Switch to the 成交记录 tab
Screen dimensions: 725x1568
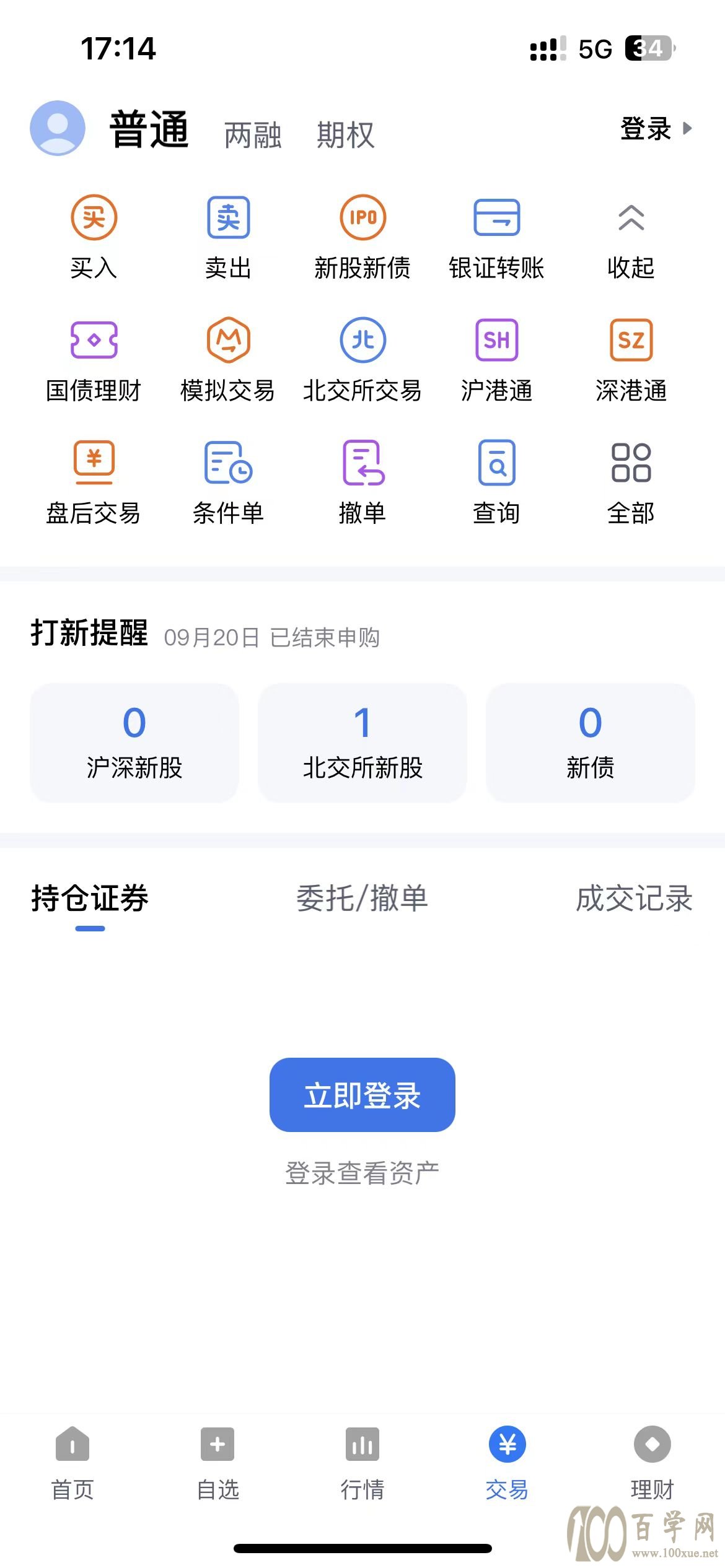pos(635,898)
